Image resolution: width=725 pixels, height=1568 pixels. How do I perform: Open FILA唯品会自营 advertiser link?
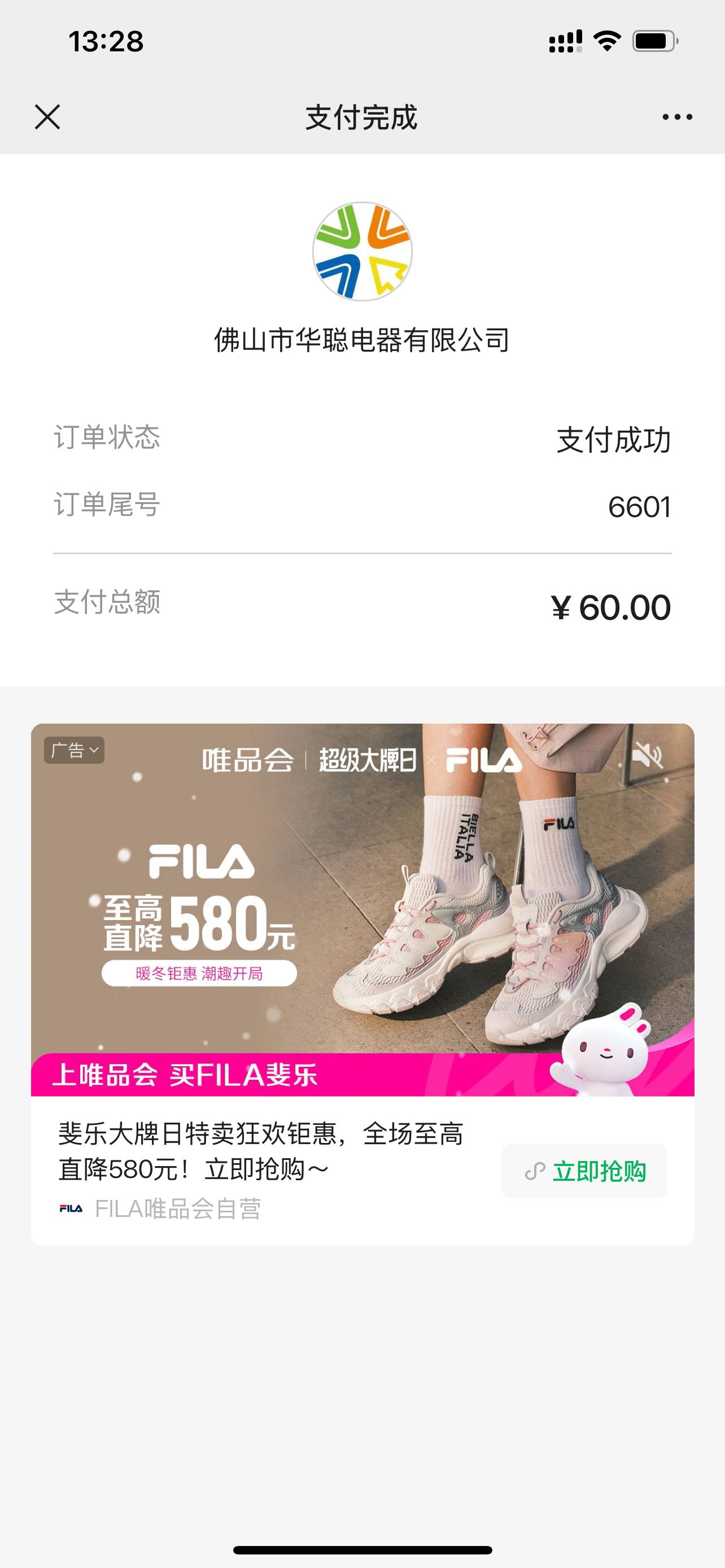click(177, 1209)
